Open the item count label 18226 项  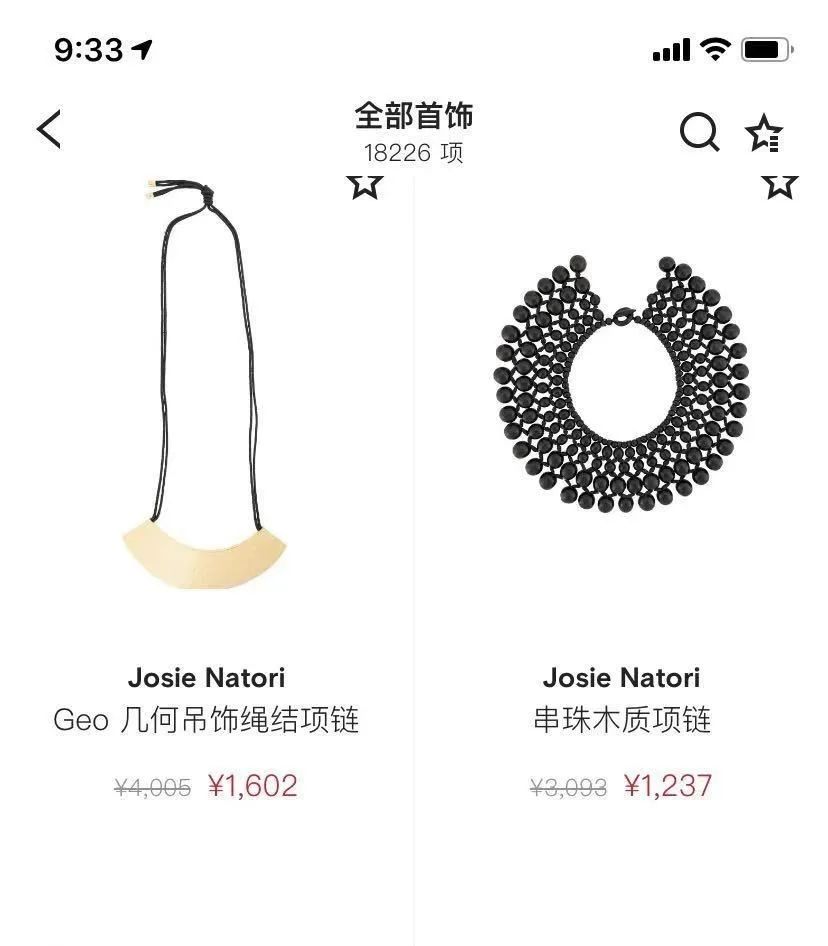click(413, 153)
